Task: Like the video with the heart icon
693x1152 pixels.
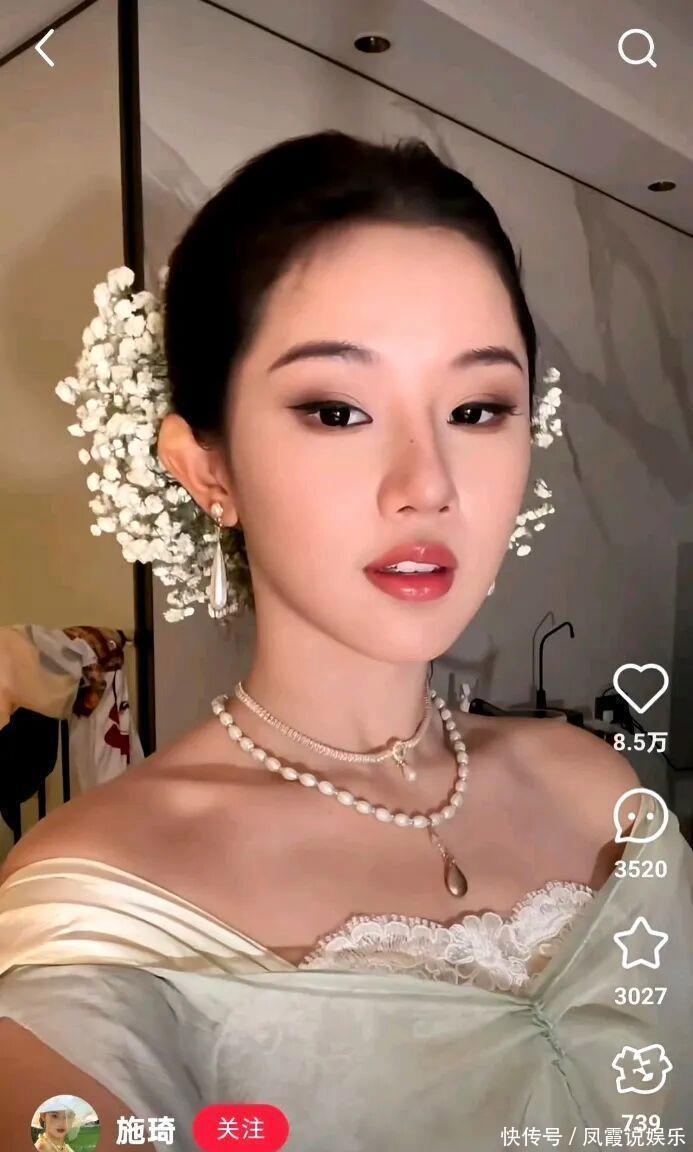Action: 641,688
